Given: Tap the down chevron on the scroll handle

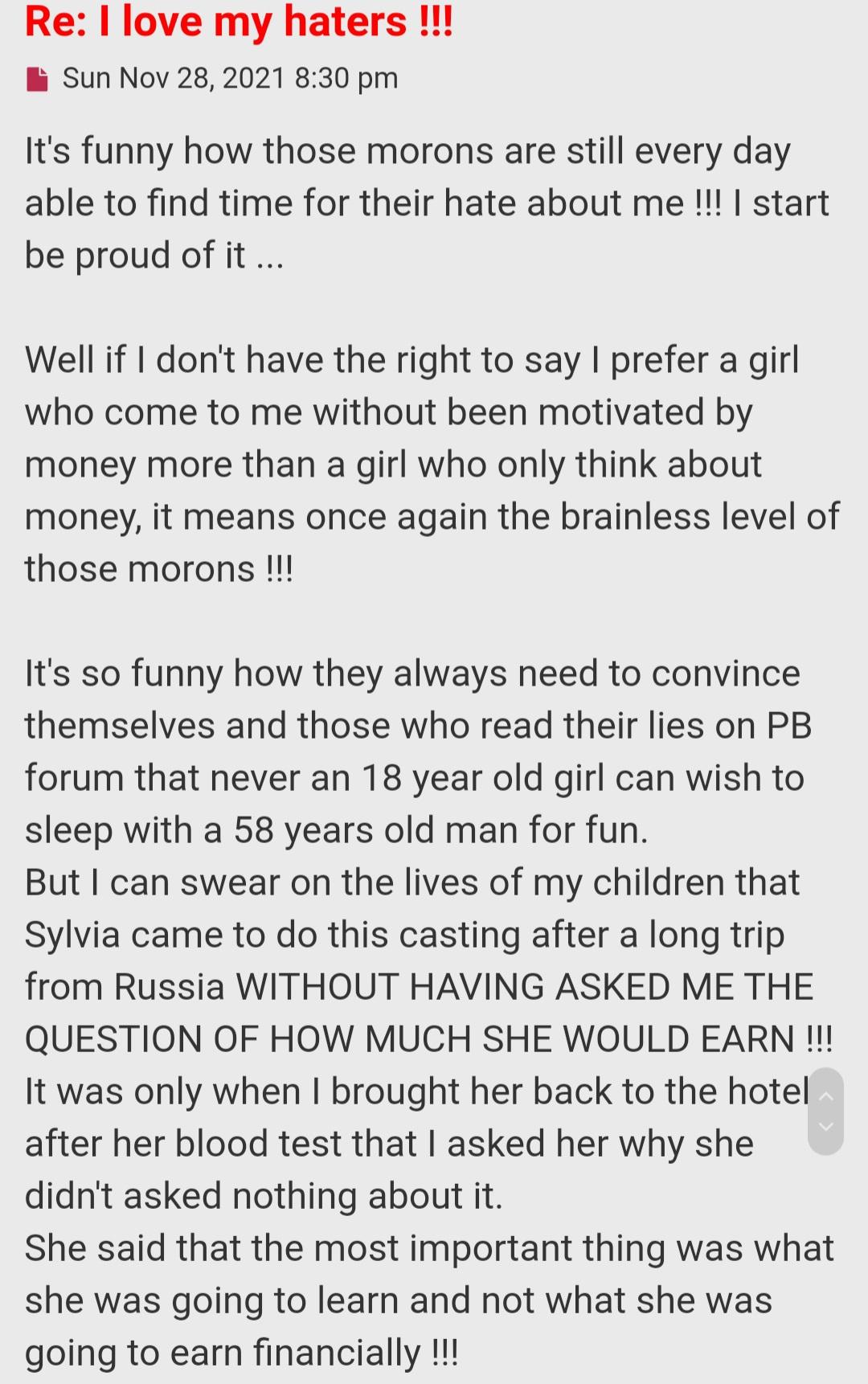Looking at the screenshot, I should [825, 1127].
